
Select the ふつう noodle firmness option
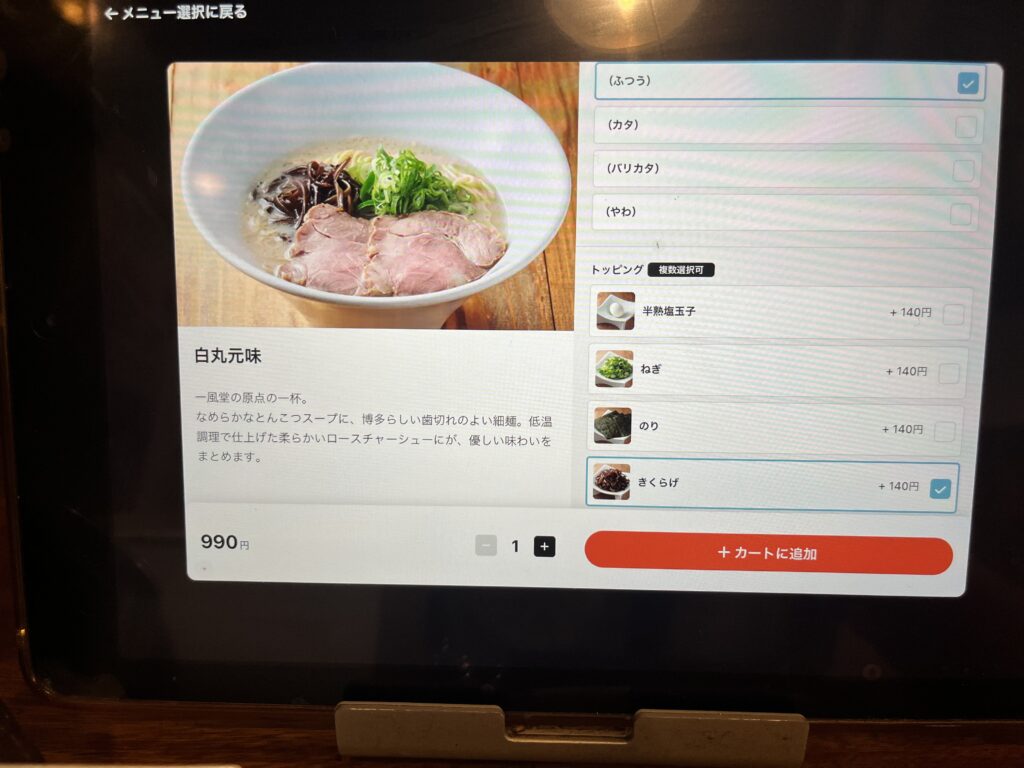[967, 83]
